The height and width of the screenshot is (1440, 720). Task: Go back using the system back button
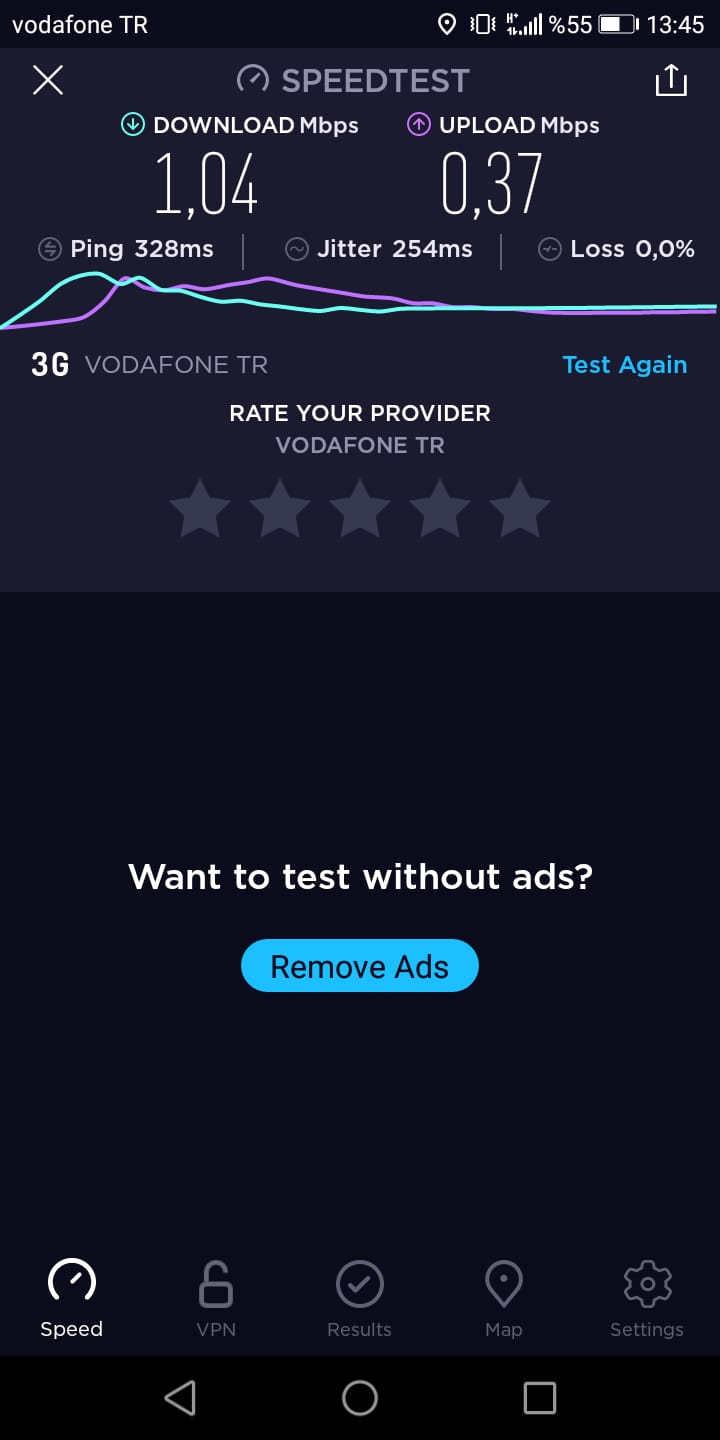coord(180,1398)
